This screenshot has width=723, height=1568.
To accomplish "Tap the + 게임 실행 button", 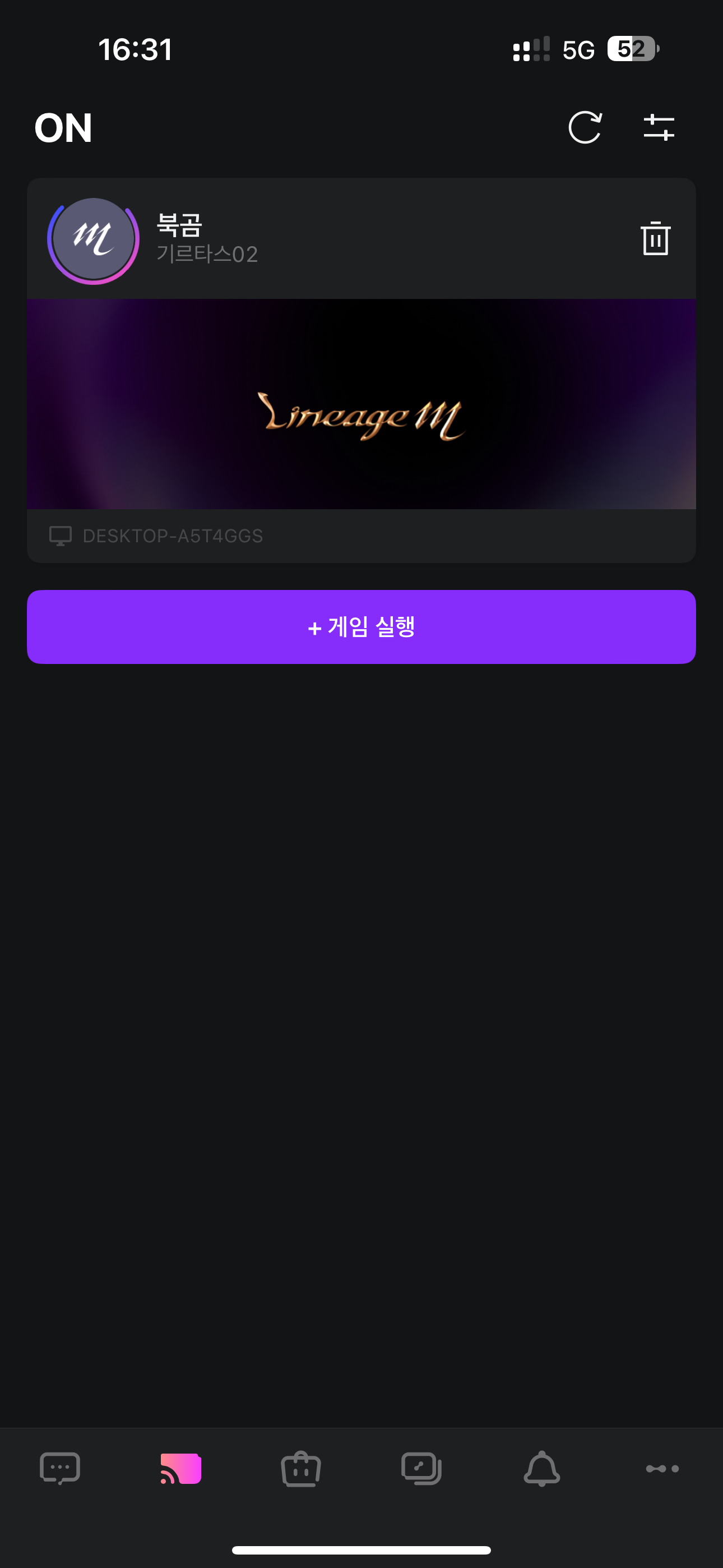I will [x=361, y=626].
